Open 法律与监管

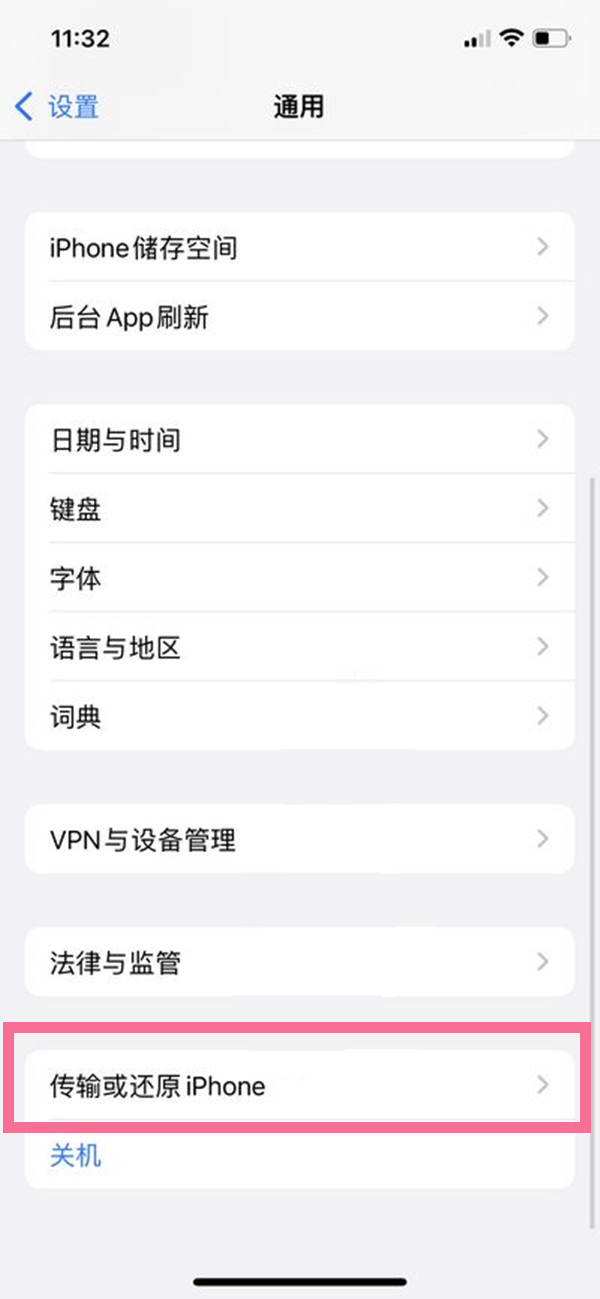coord(299,962)
